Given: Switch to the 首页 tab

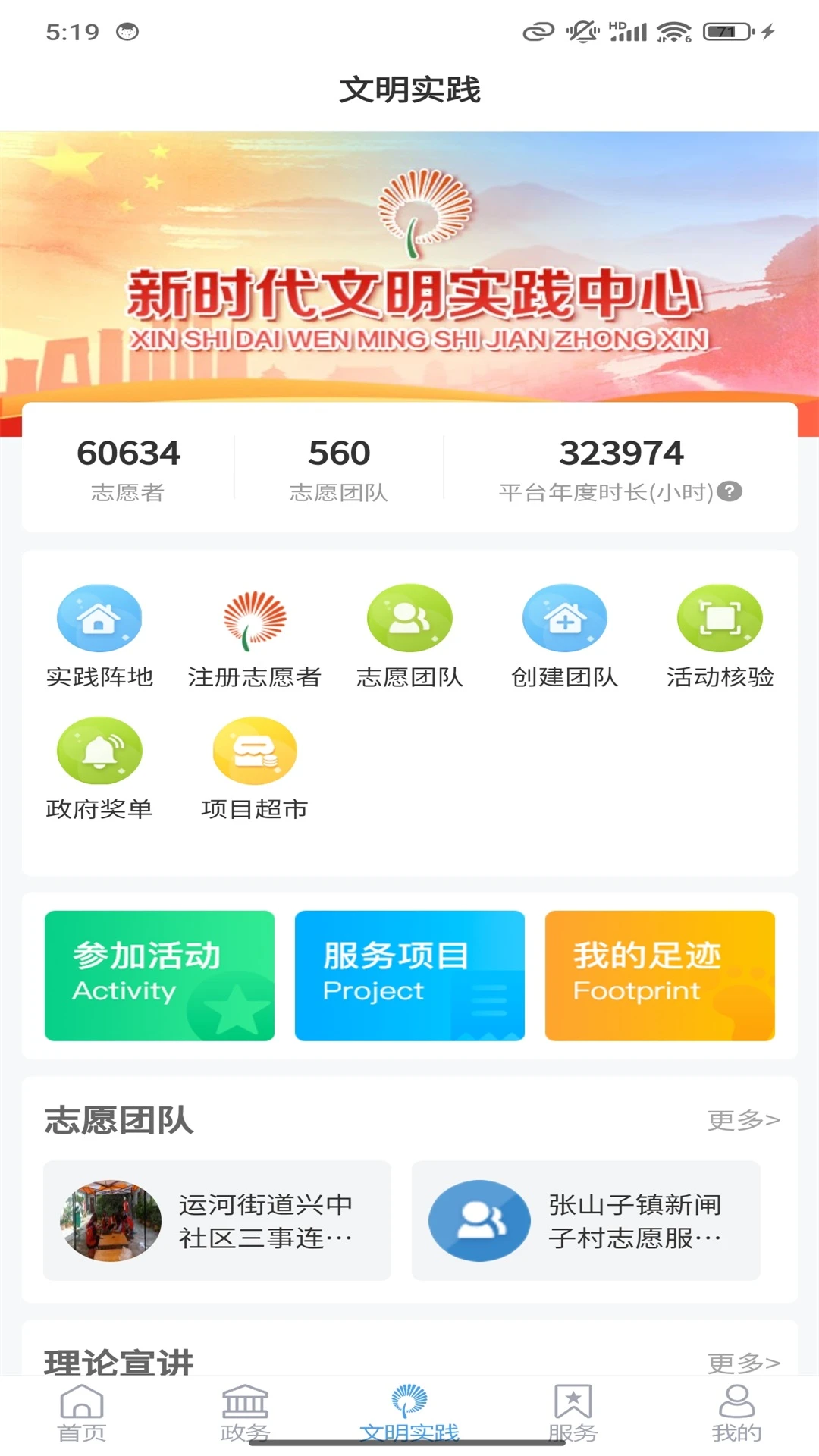Looking at the screenshot, I should pos(82,1414).
